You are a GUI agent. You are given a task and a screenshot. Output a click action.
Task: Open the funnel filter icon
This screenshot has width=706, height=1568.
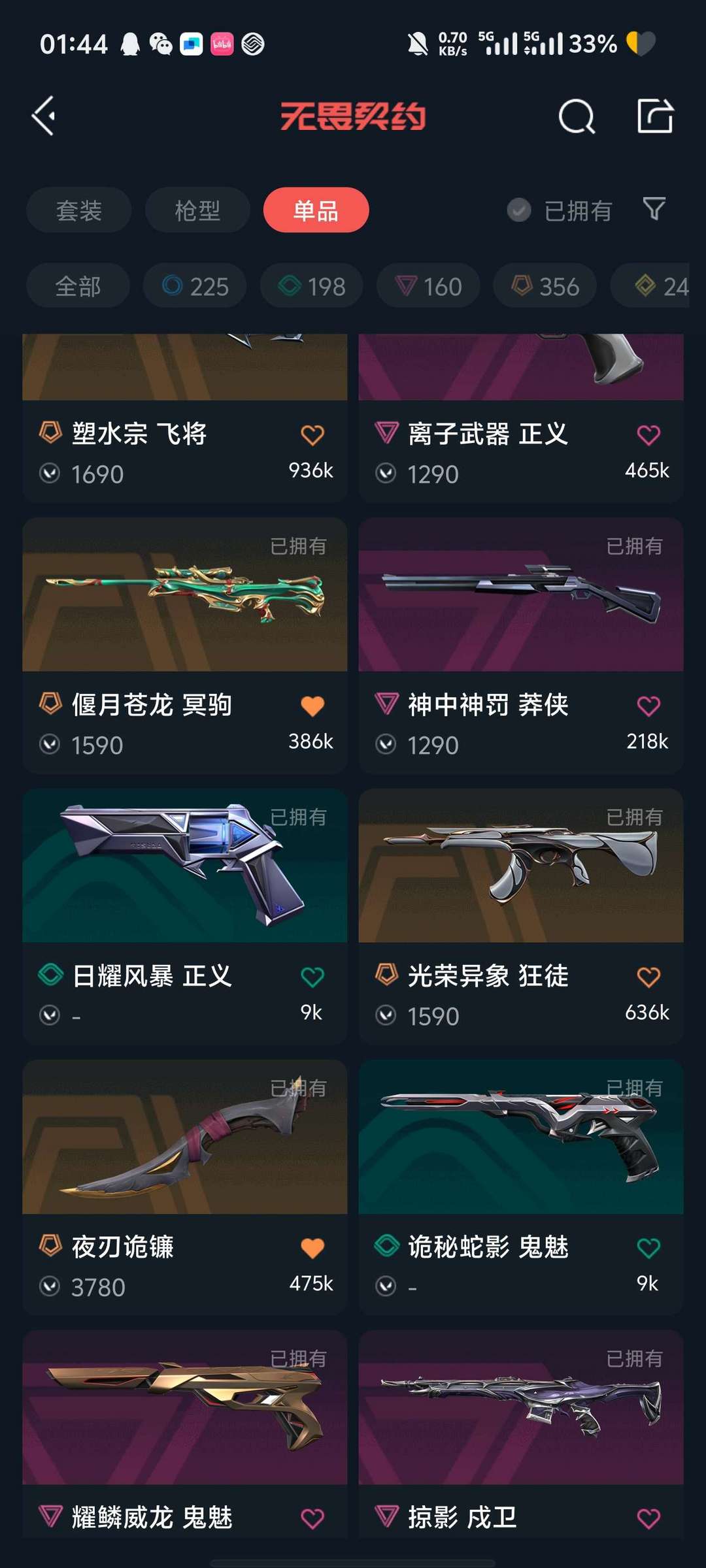(654, 209)
